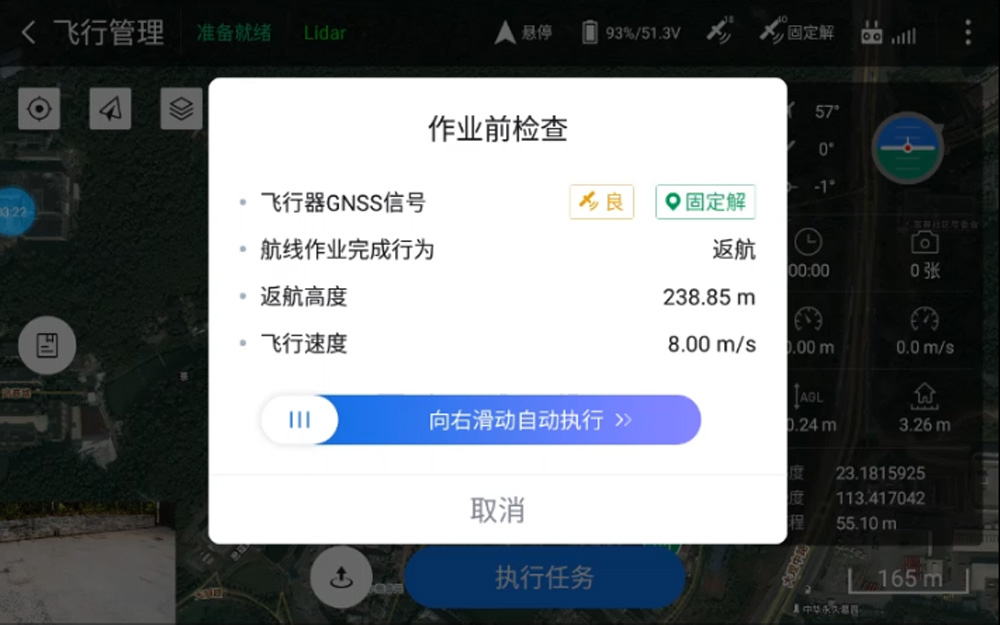The image size is (1000, 625).
Task: Tap the round upload button
Action: point(341,577)
